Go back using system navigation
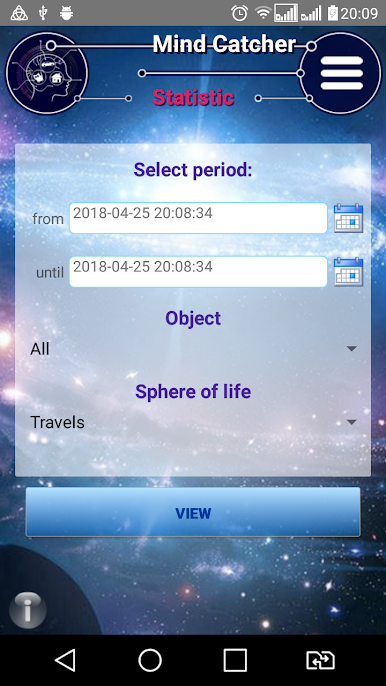Image resolution: width=386 pixels, height=686 pixels. point(65,660)
